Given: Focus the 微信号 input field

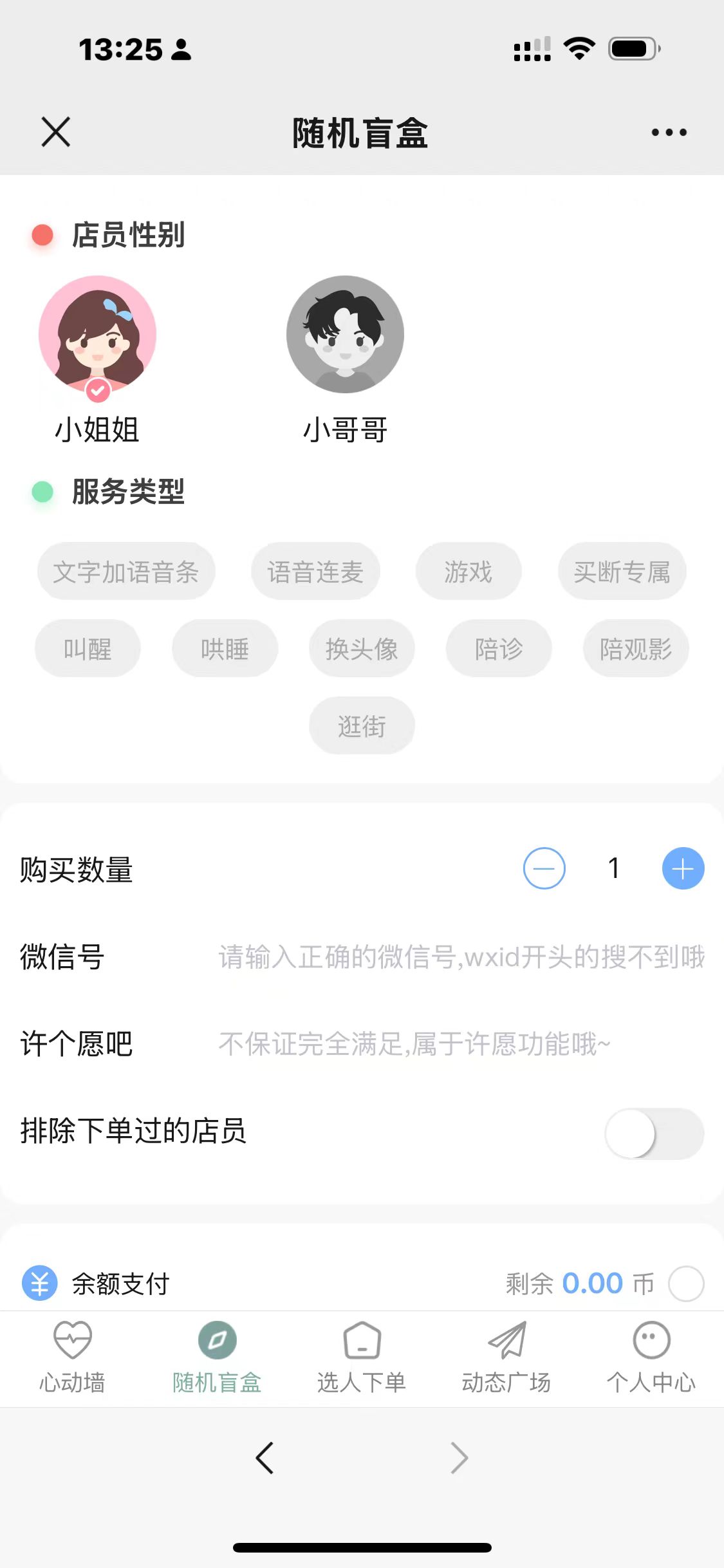Looking at the screenshot, I should click(x=461, y=957).
